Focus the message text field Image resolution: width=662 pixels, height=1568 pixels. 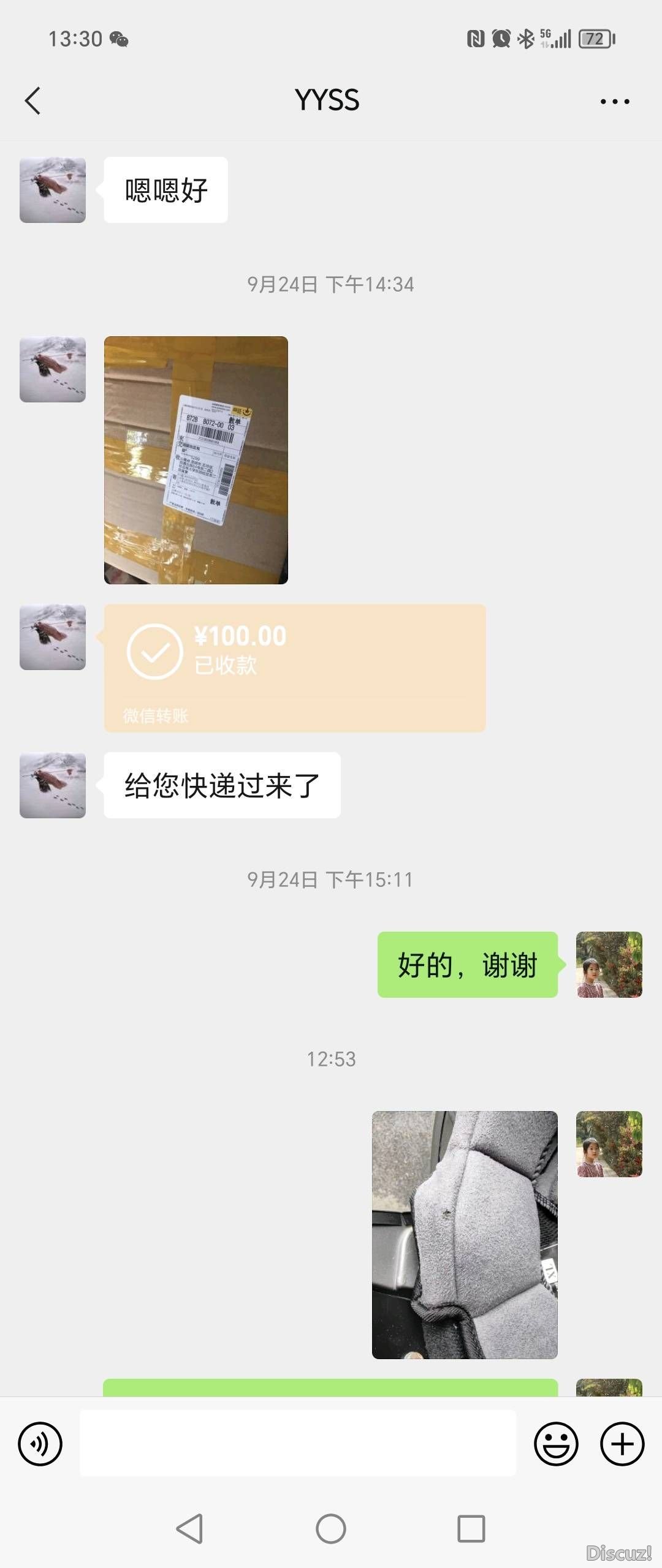click(x=298, y=1444)
